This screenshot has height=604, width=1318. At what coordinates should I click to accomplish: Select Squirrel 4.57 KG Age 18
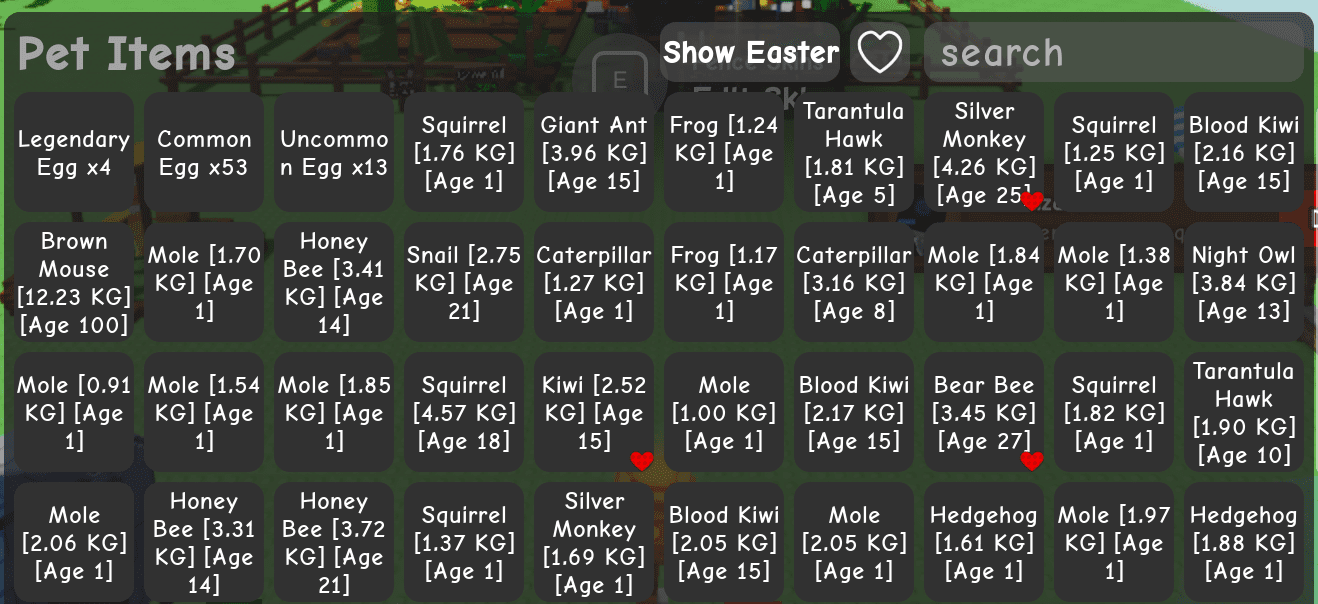(464, 412)
